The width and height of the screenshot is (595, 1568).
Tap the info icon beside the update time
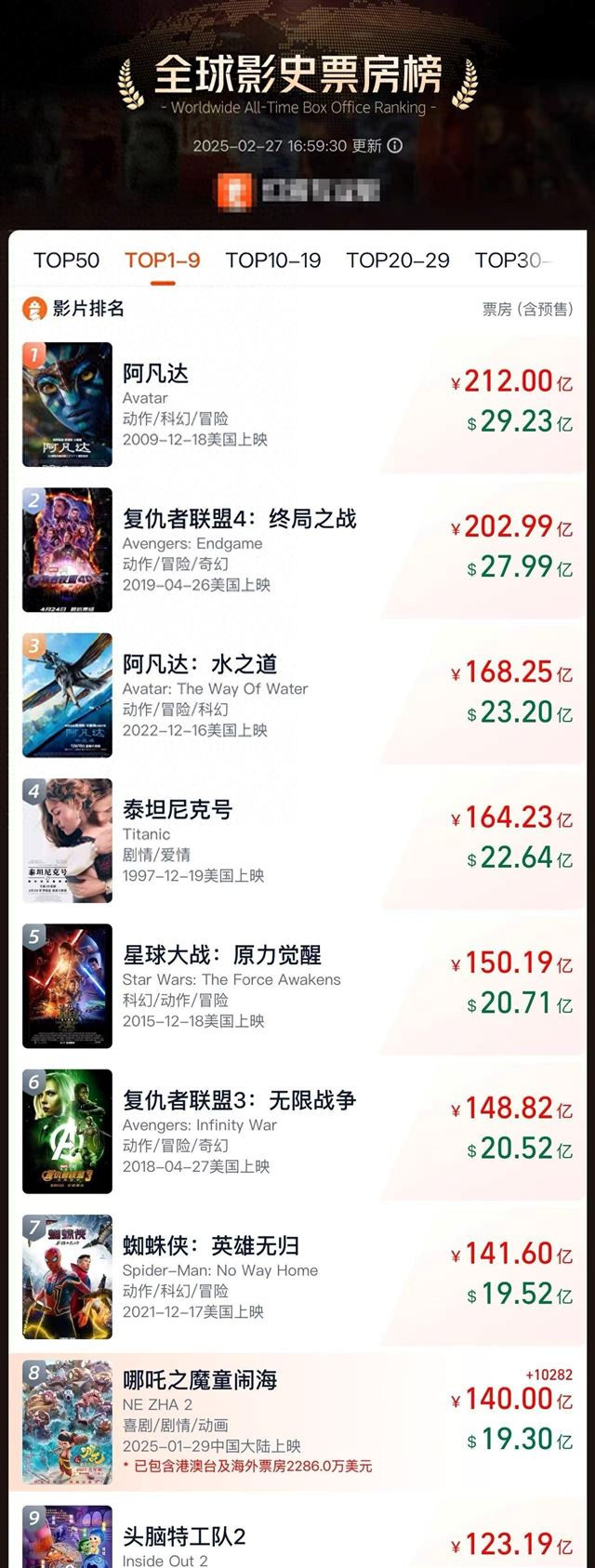tap(395, 146)
